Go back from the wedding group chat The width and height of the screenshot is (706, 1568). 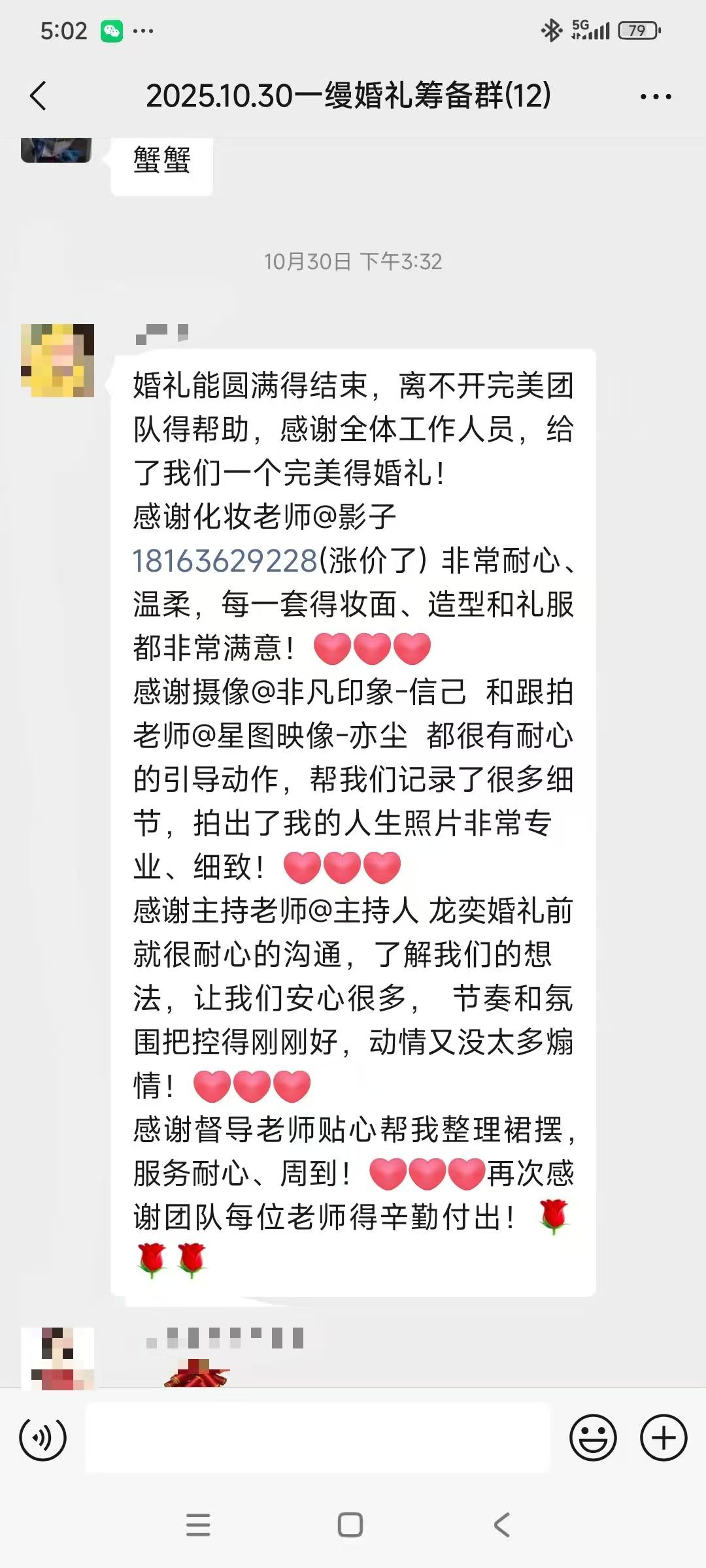click(39, 96)
